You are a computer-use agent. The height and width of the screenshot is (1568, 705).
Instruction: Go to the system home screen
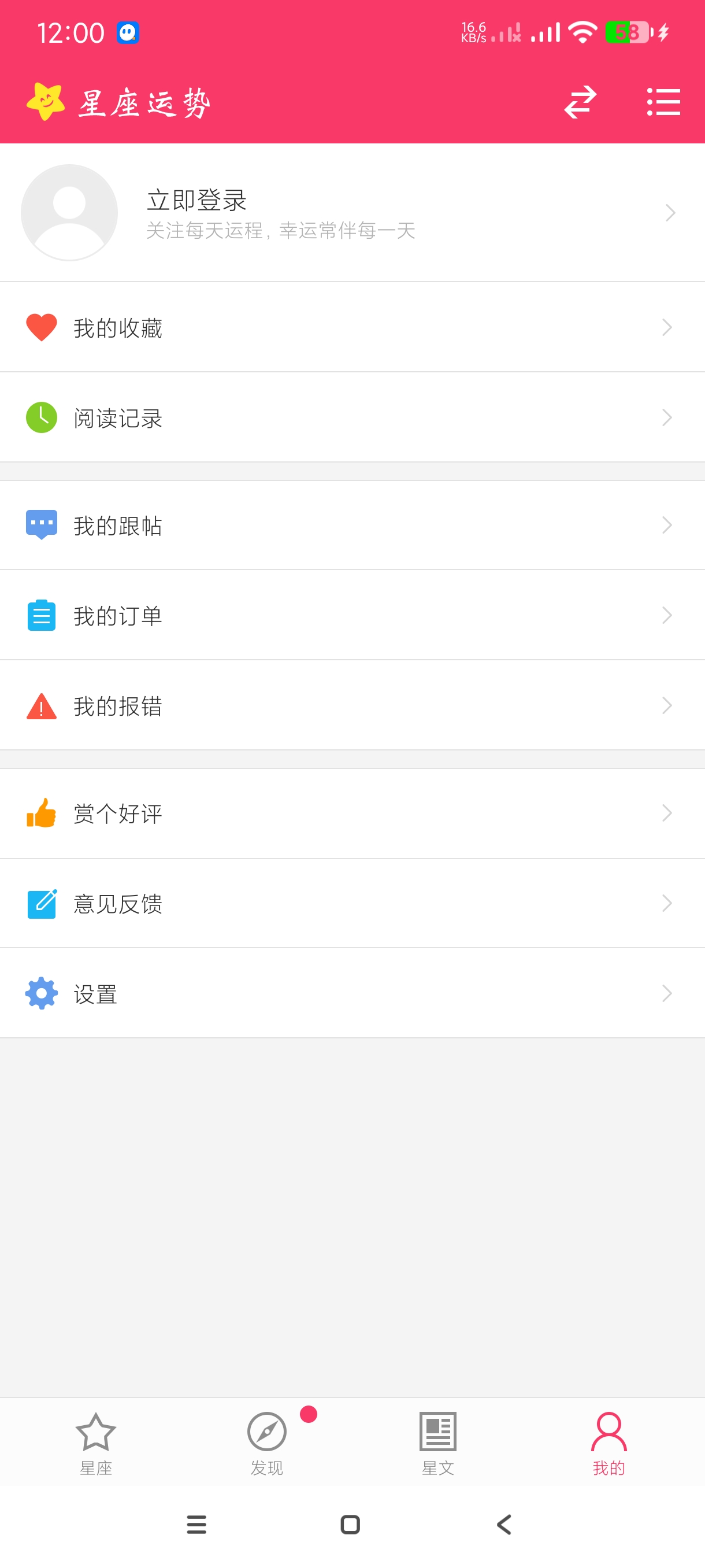click(x=350, y=1525)
